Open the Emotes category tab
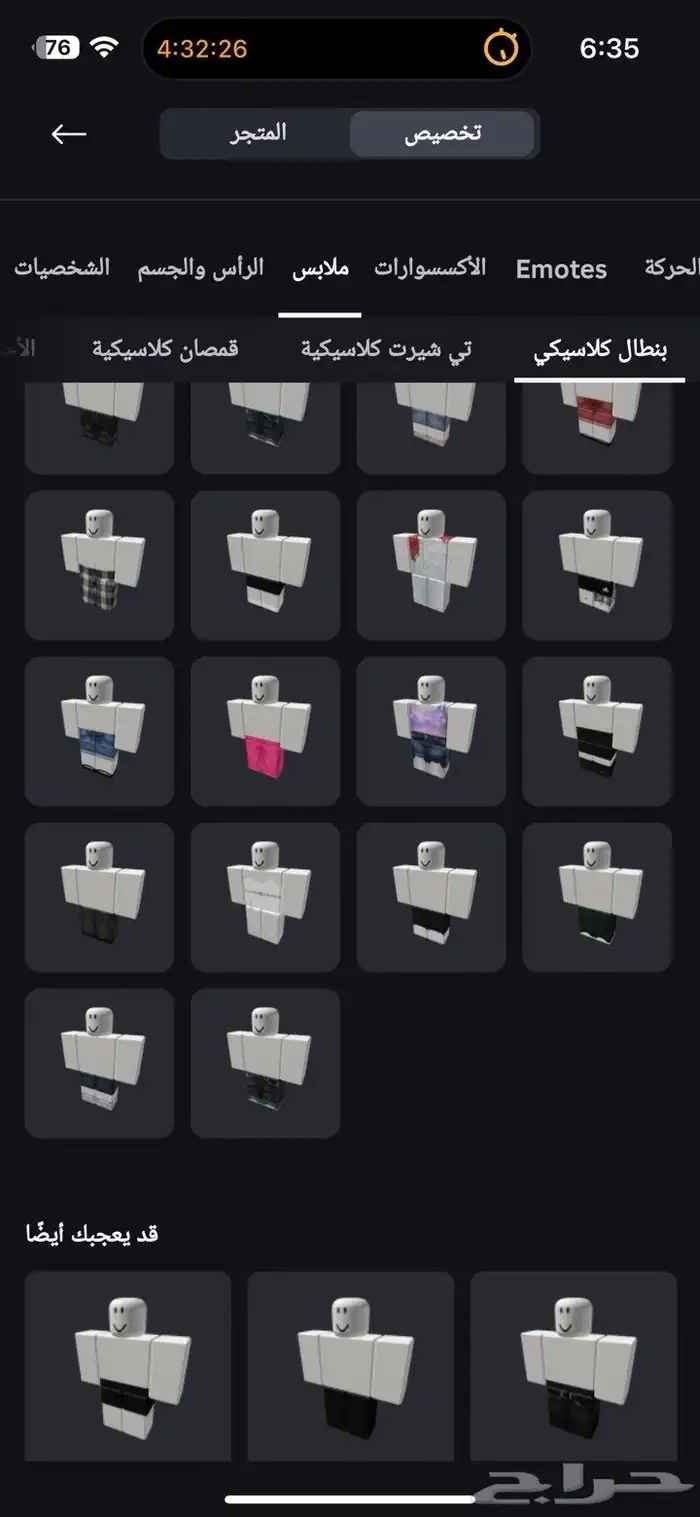Image resolution: width=700 pixels, height=1517 pixels. pos(561,268)
